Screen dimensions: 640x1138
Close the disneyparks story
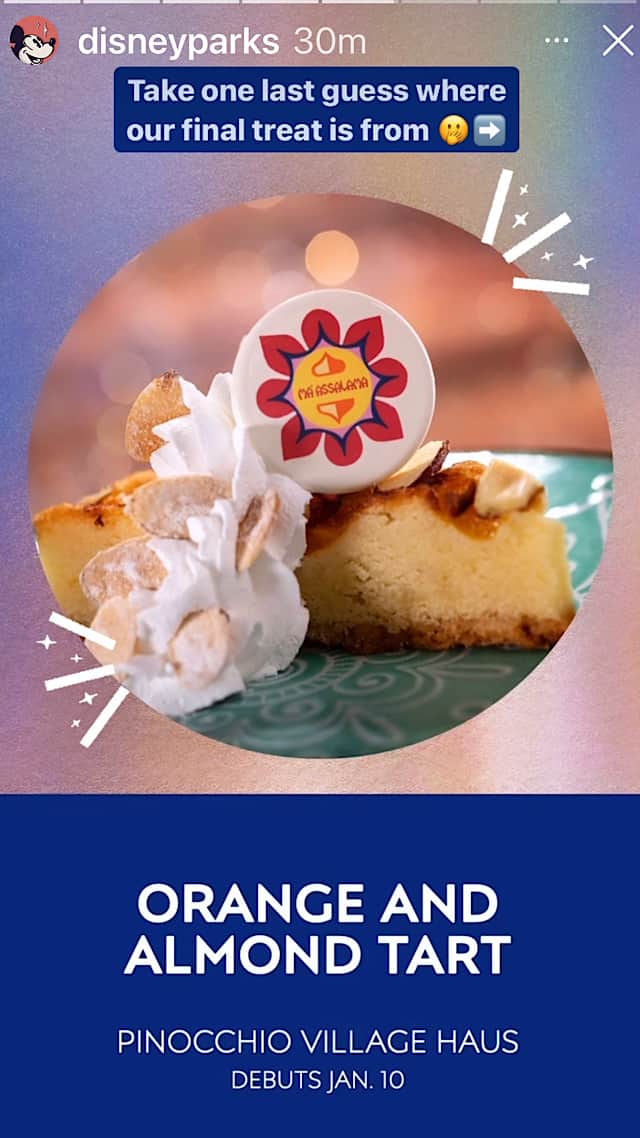click(x=617, y=41)
